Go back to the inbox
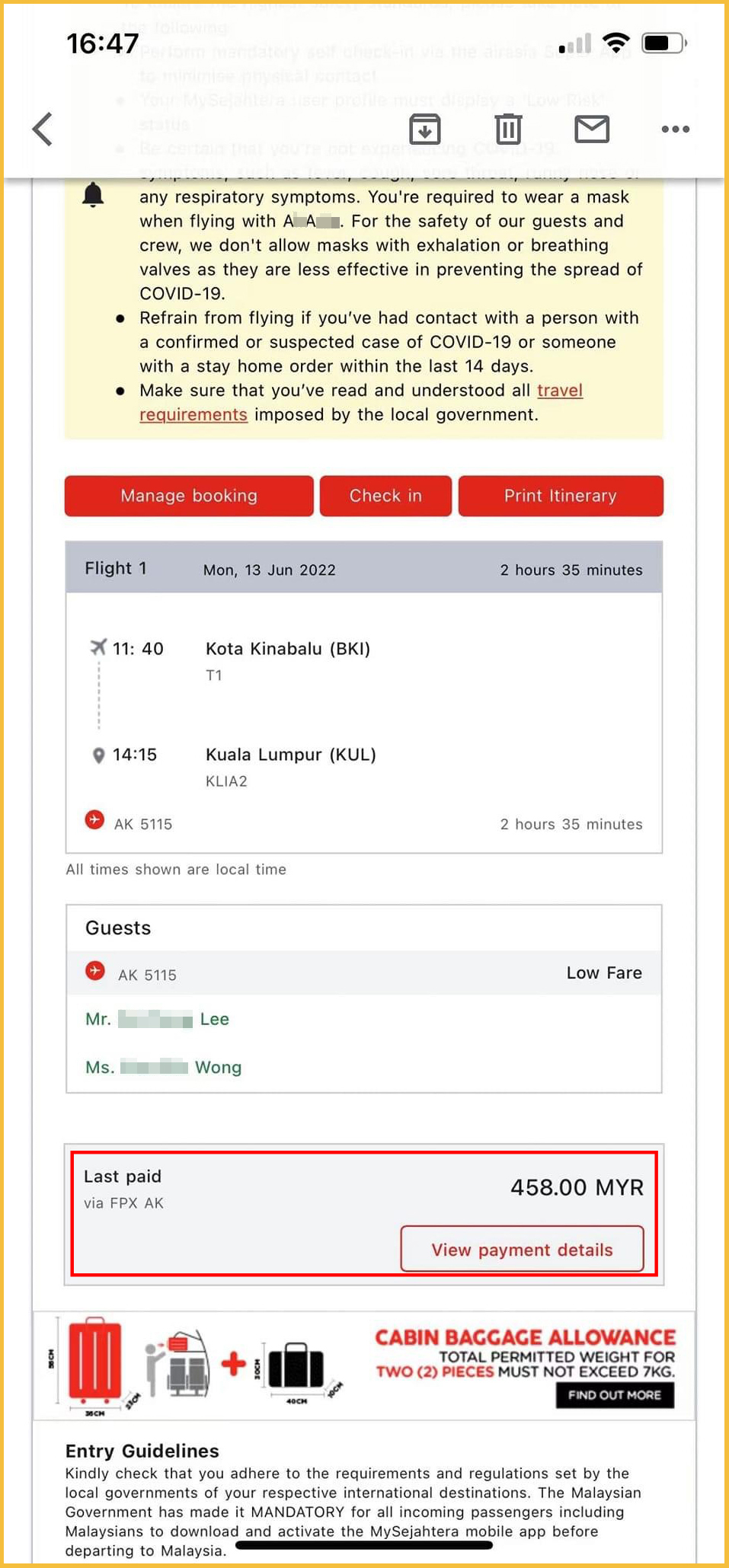 pos(43,129)
